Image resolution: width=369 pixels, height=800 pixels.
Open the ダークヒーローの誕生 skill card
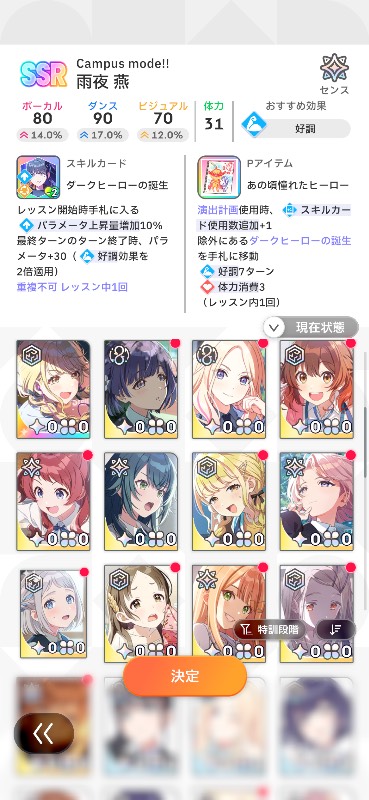click(x=38, y=177)
